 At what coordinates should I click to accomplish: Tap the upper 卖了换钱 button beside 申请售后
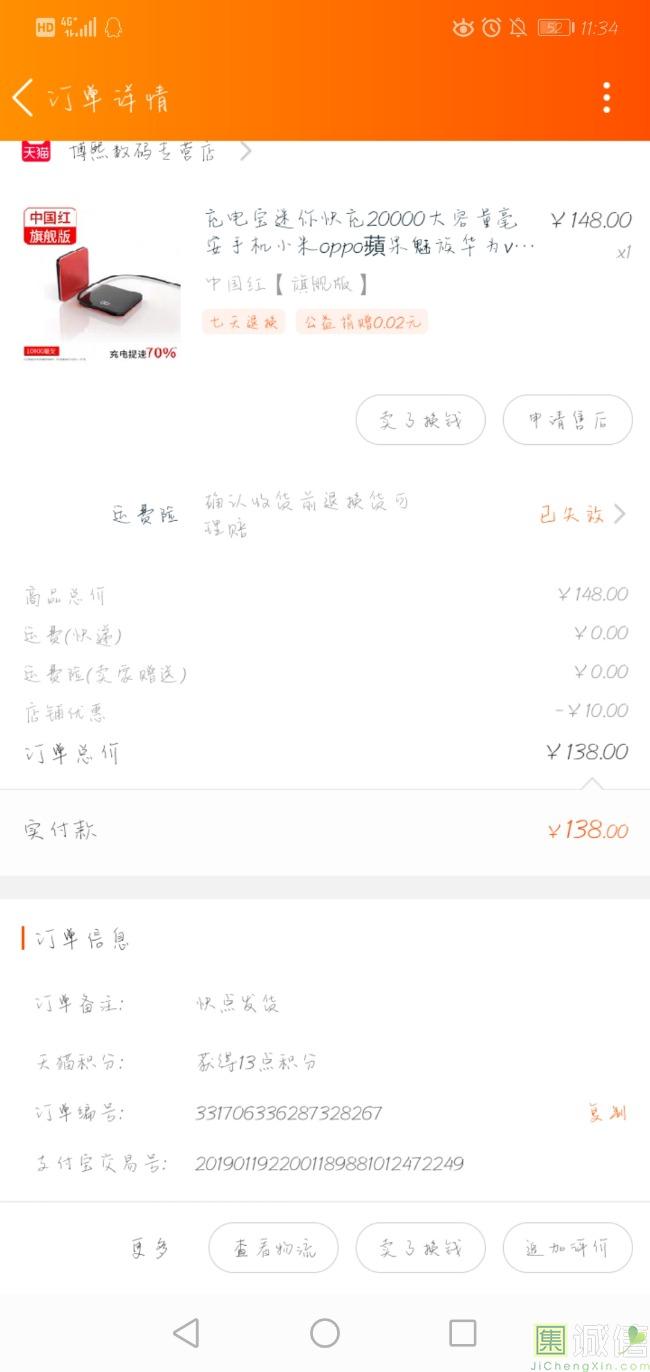coord(421,420)
